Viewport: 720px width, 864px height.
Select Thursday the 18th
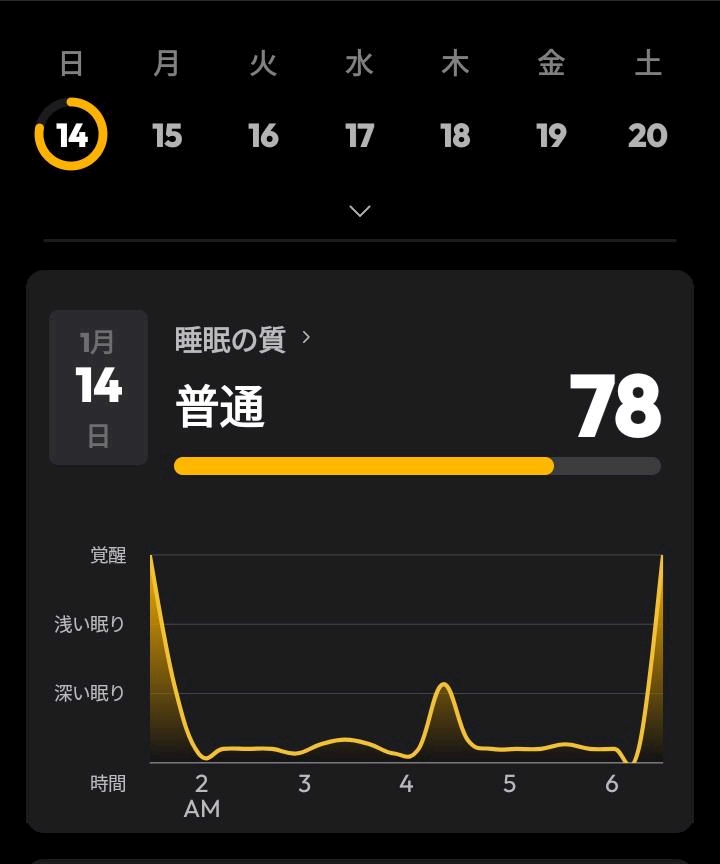tap(456, 135)
